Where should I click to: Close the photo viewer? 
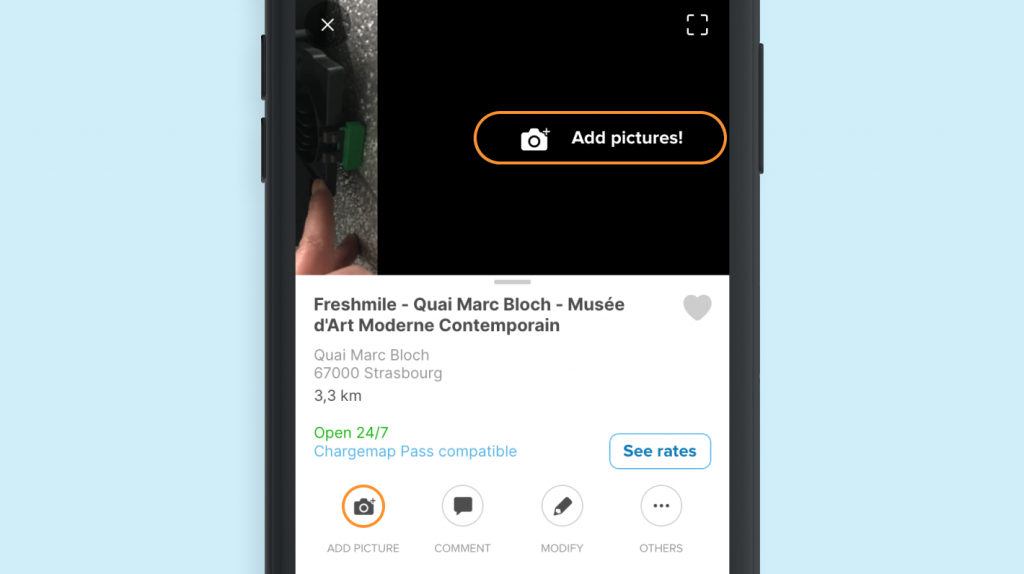(327, 25)
